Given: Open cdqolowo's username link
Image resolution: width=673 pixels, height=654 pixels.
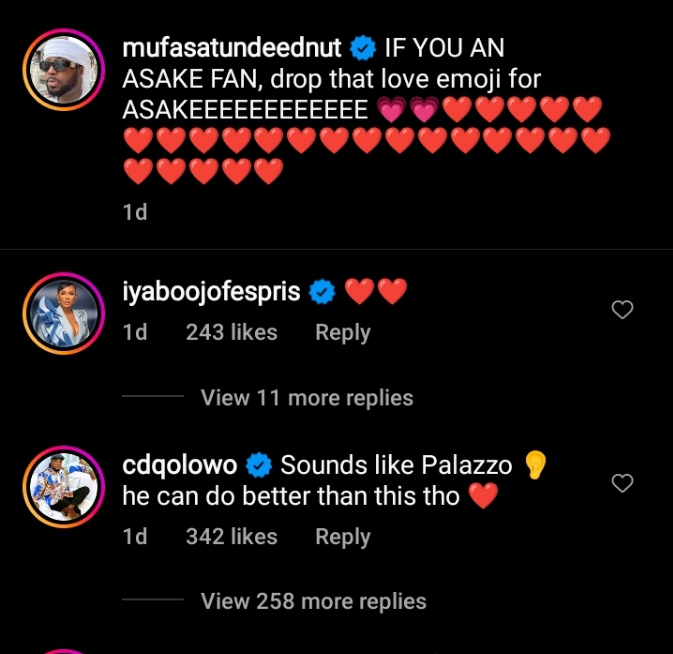Looking at the screenshot, I should (180, 465).
